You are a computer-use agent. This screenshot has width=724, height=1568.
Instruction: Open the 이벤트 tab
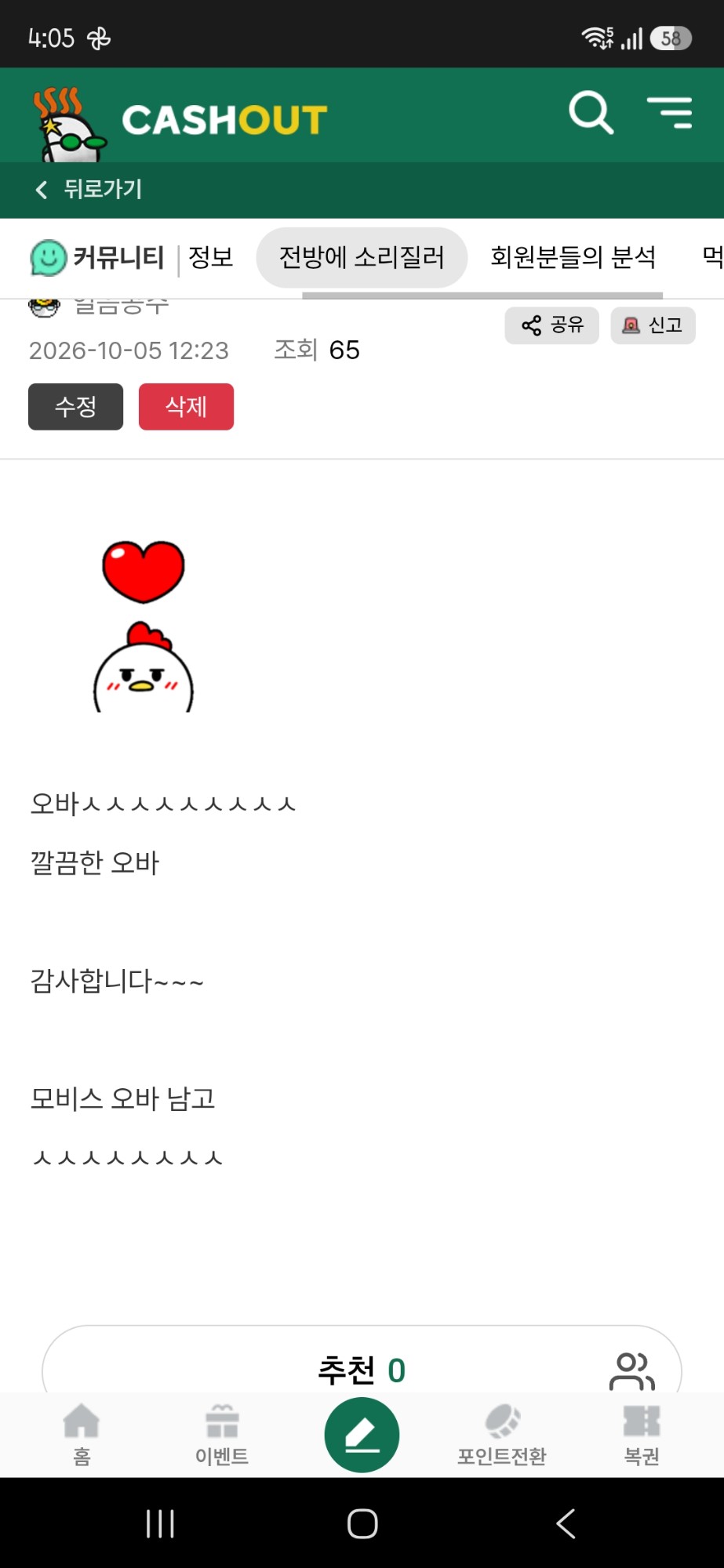point(222,1436)
